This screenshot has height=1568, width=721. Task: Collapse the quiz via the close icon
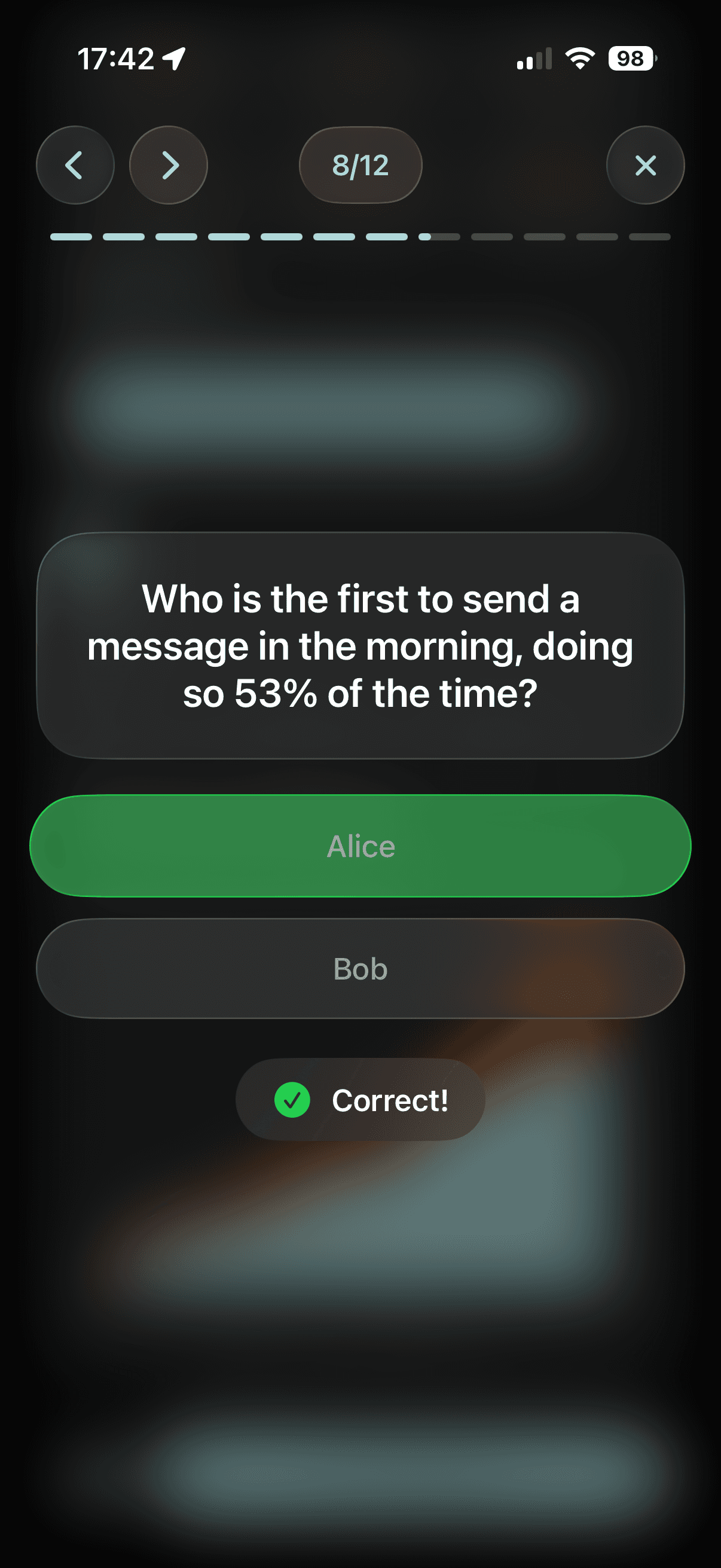[645, 166]
